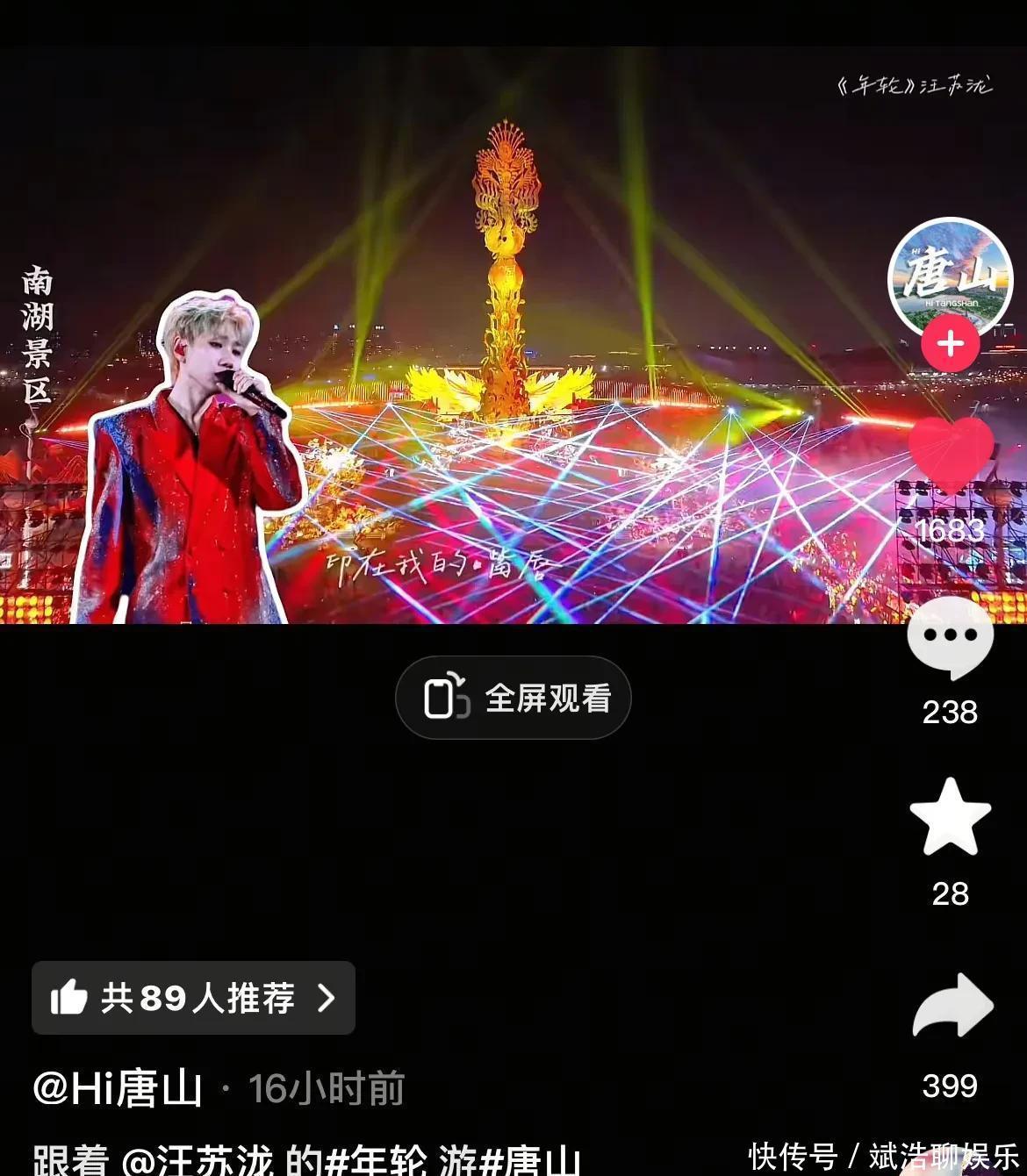
Task: Favorite the video with the star
Action: (950, 817)
